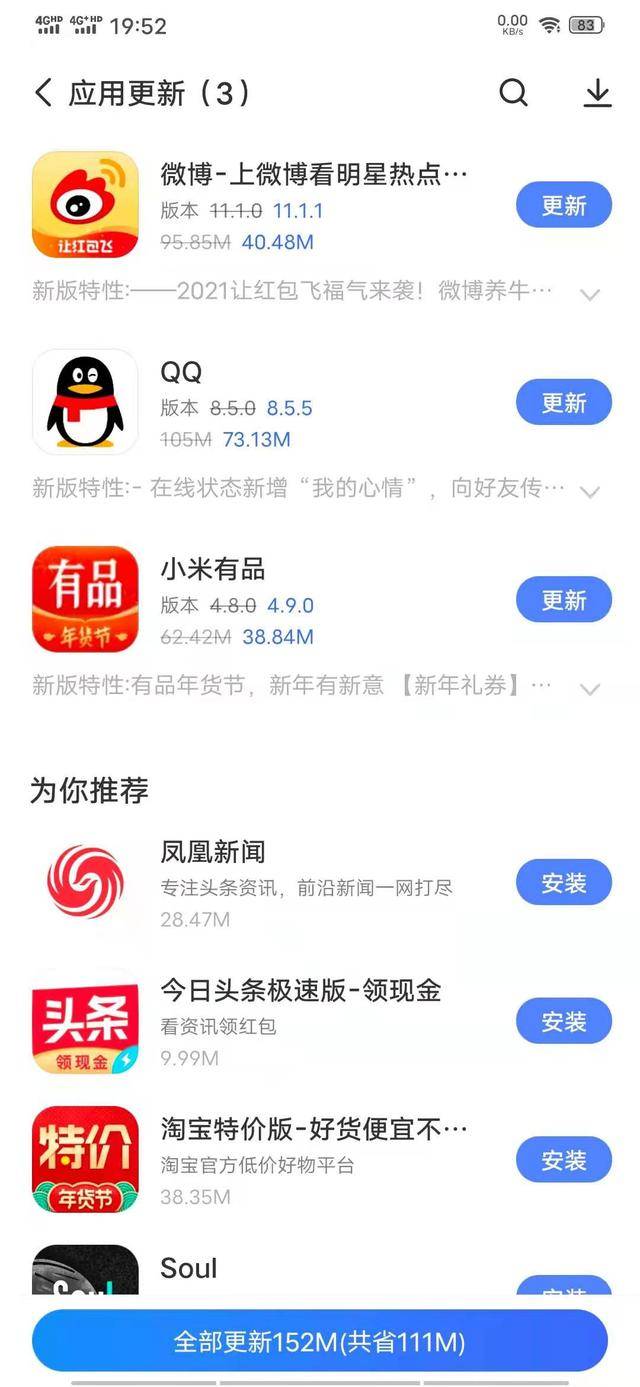The height and width of the screenshot is (1387, 640).
Task: Tap 全部更新152M to update all
Action: tap(320, 1341)
